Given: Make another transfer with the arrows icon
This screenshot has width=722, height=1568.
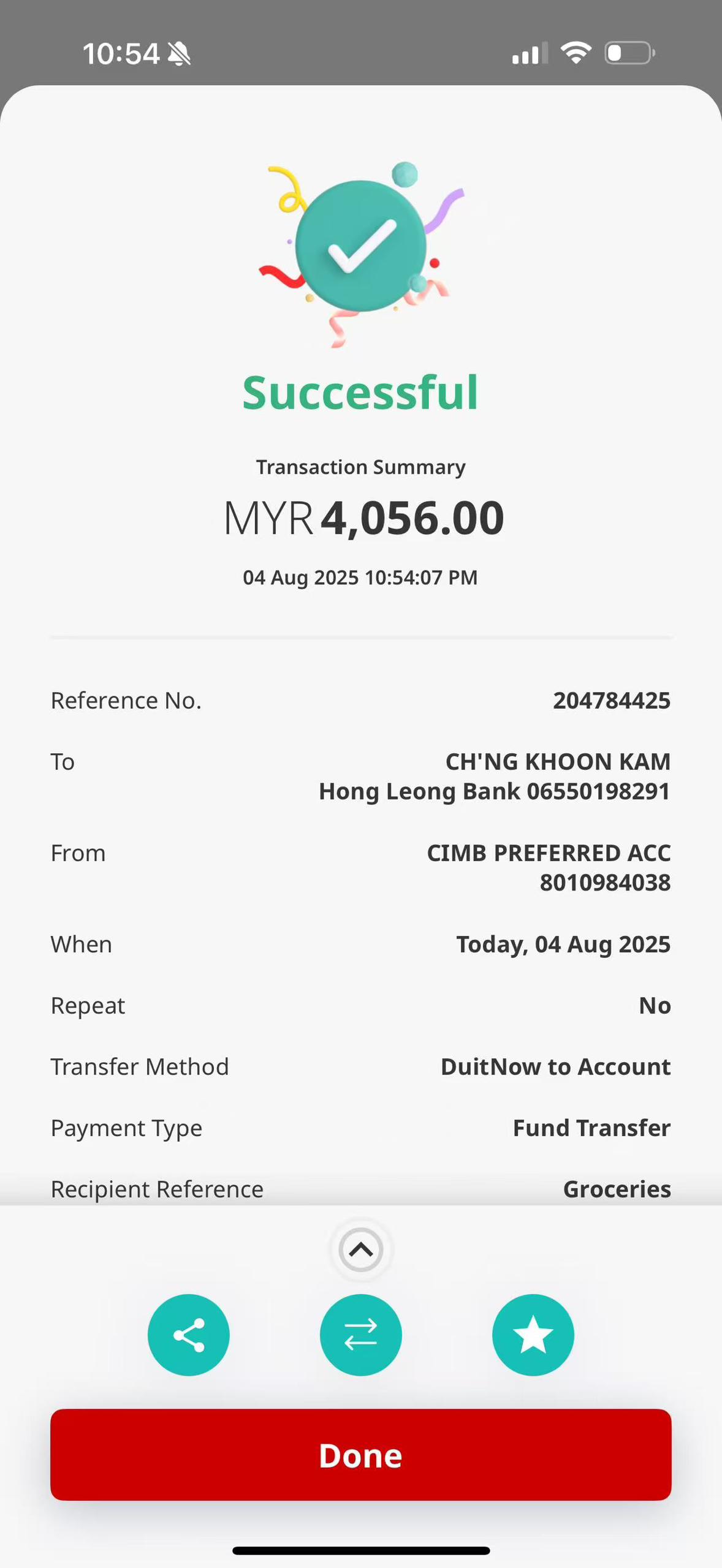Looking at the screenshot, I should tap(360, 1335).
